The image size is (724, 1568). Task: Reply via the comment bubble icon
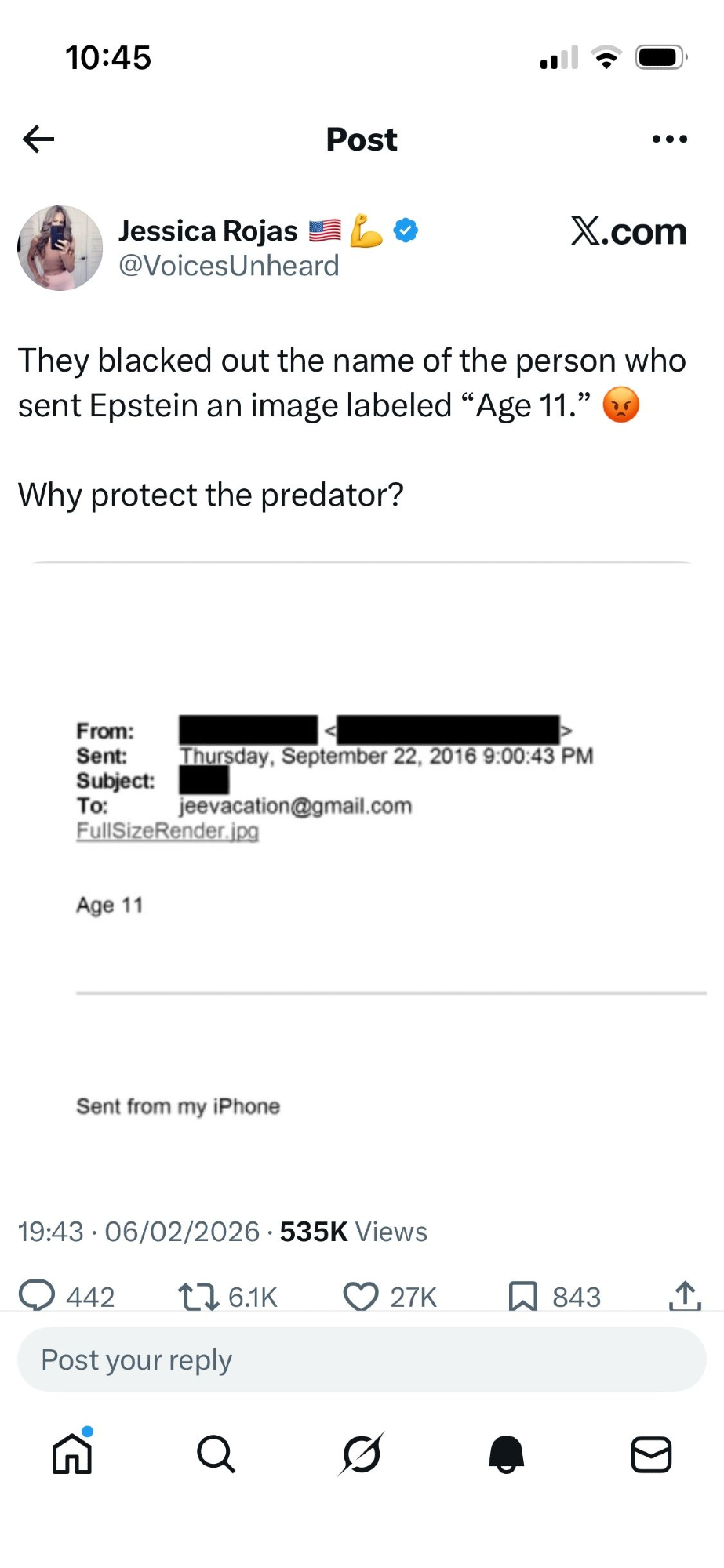pyautogui.click(x=37, y=1296)
